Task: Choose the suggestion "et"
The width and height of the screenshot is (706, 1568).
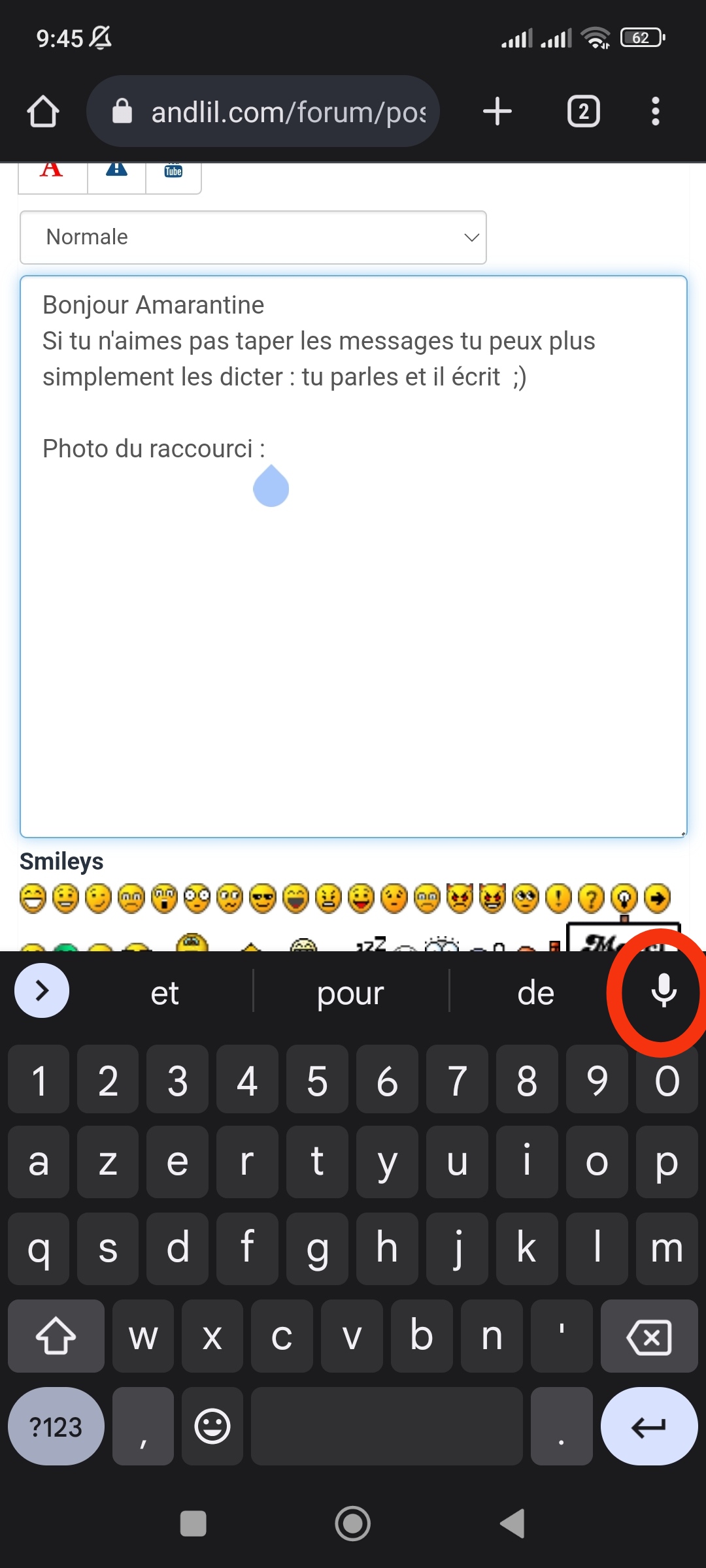Action: tap(164, 993)
